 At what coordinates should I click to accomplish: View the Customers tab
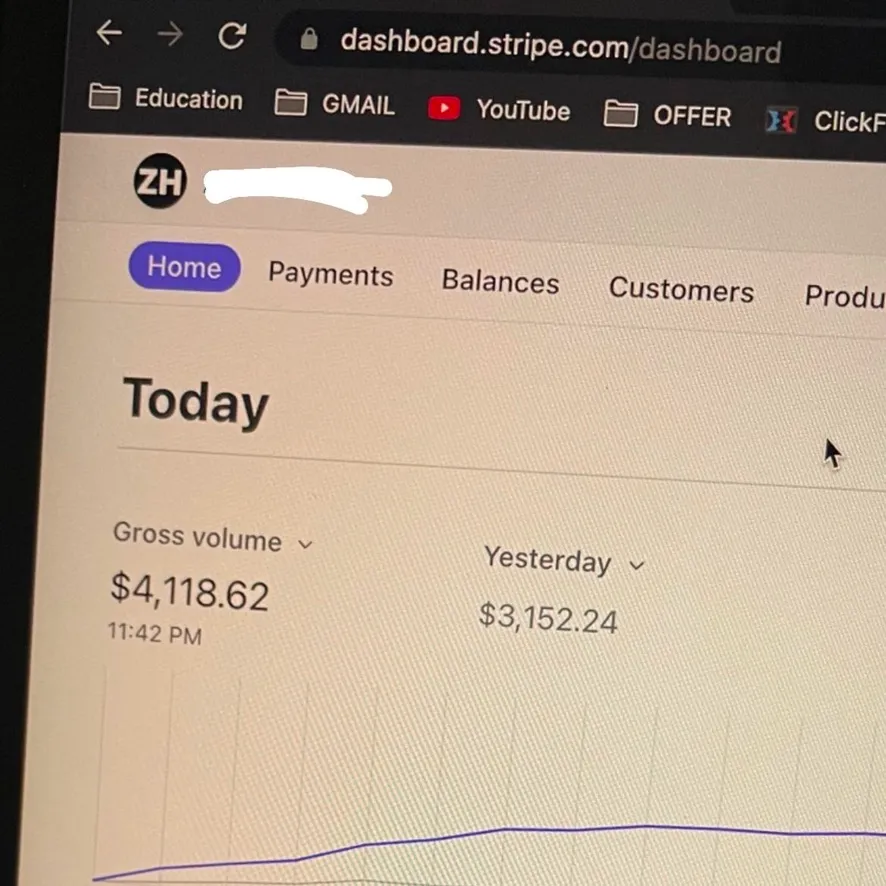[681, 290]
